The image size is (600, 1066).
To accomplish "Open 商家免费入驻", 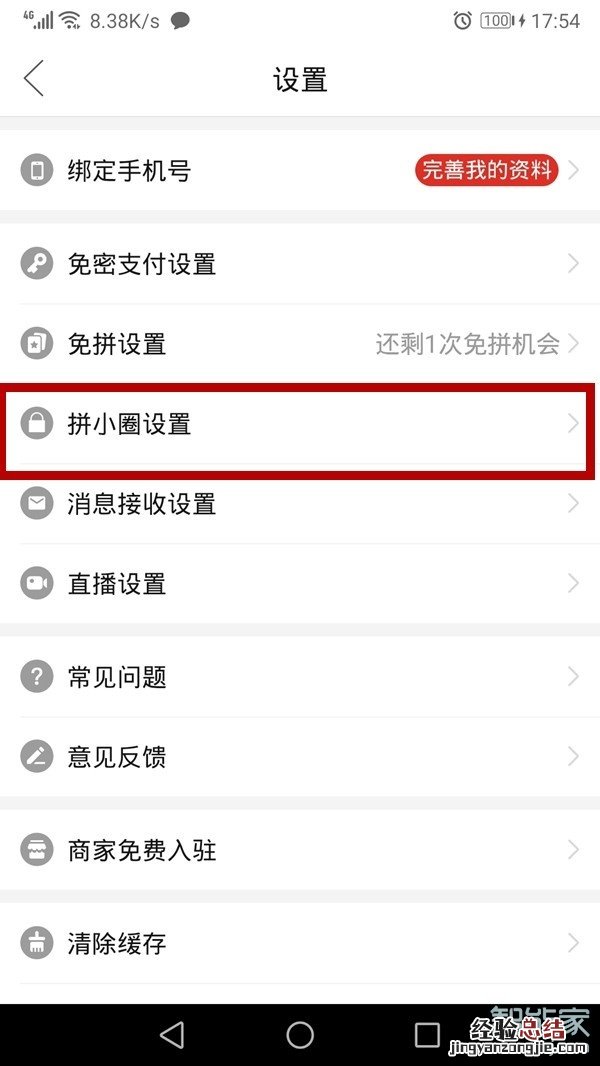I will pyautogui.click(x=300, y=850).
